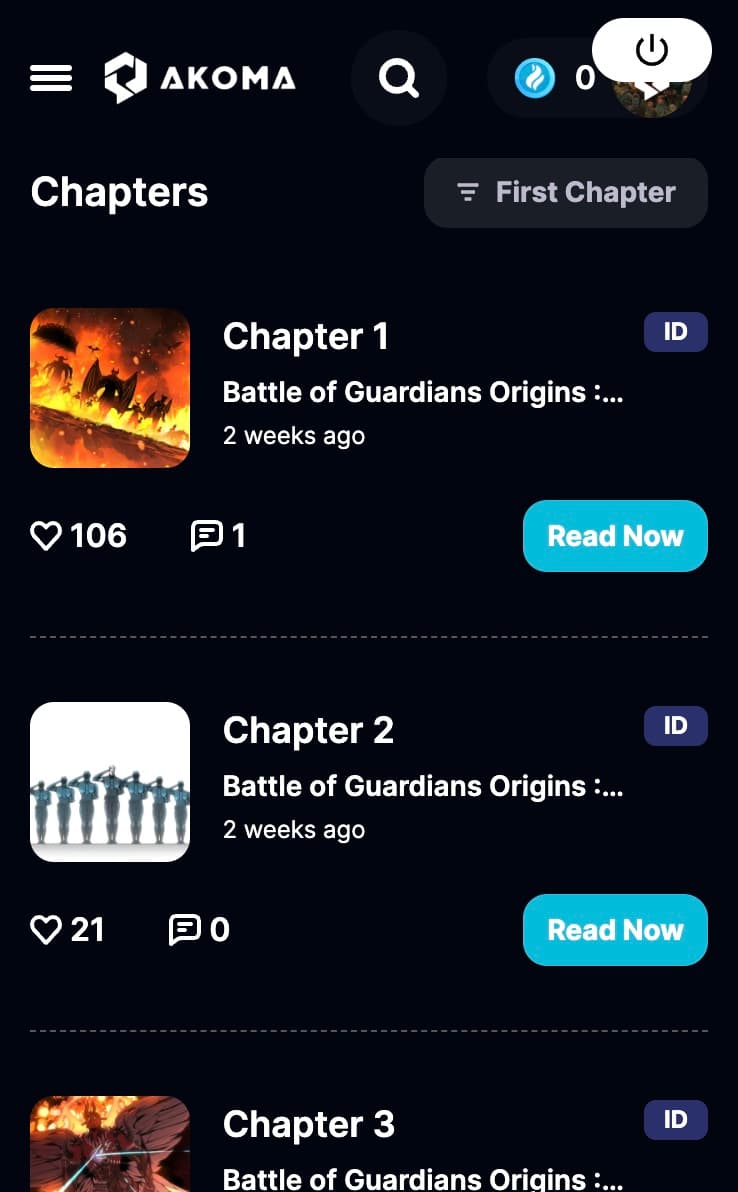Open Chapter 1 thumbnail image
The height and width of the screenshot is (1192, 738).
[110, 388]
